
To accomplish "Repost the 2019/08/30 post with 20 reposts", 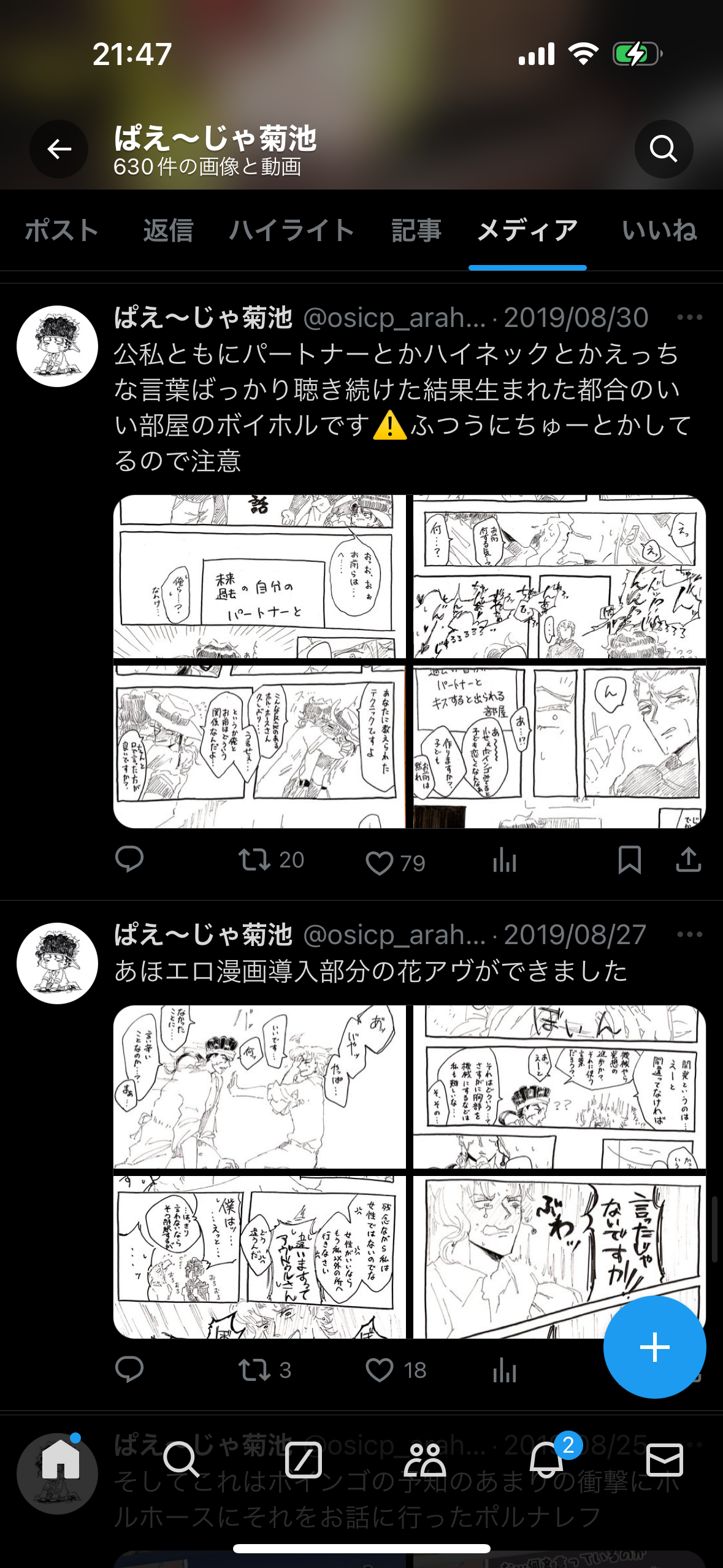I will coord(255,859).
